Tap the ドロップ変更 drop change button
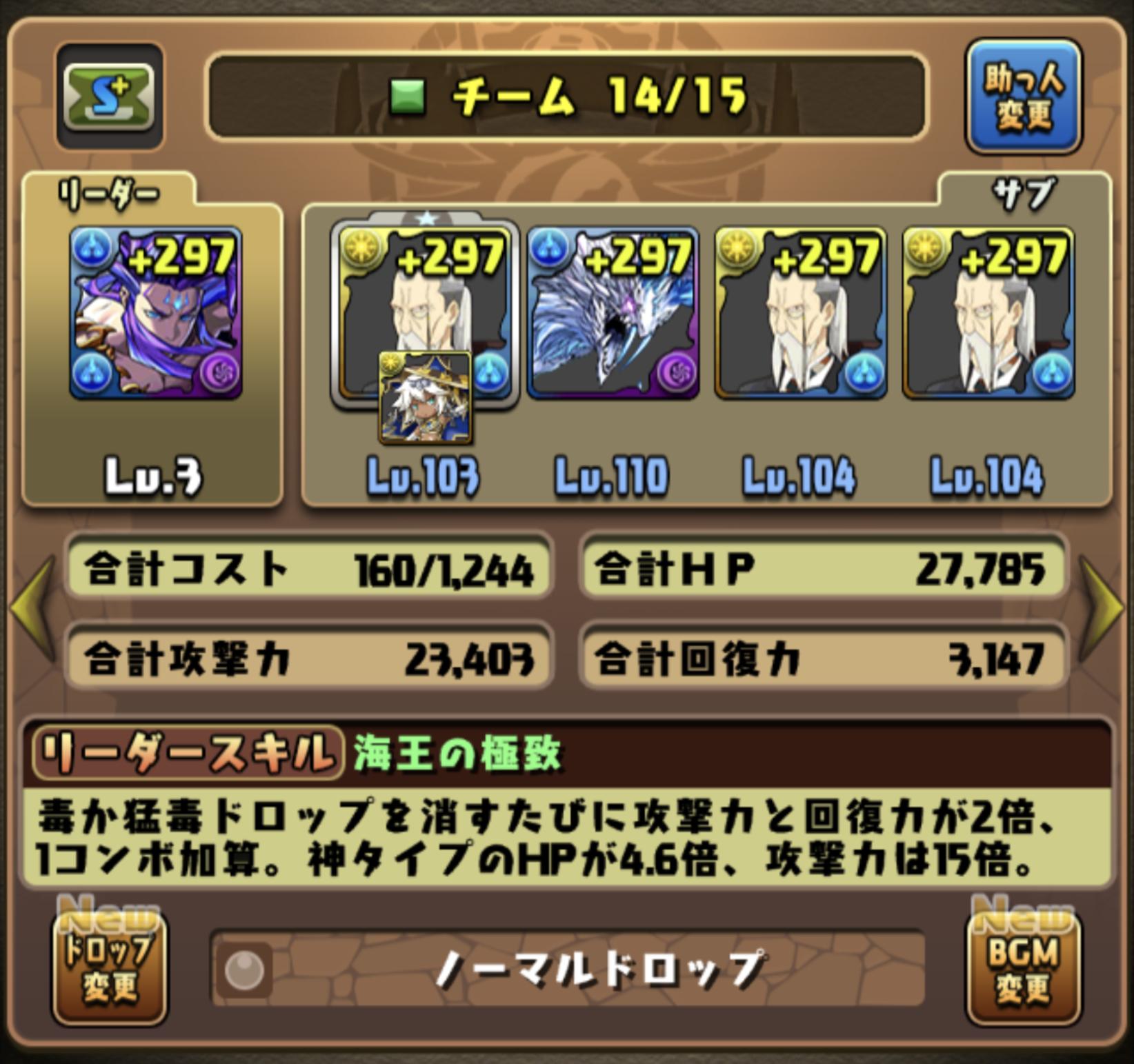Image resolution: width=1134 pixels, height=1064 pixels. [109, 967]
